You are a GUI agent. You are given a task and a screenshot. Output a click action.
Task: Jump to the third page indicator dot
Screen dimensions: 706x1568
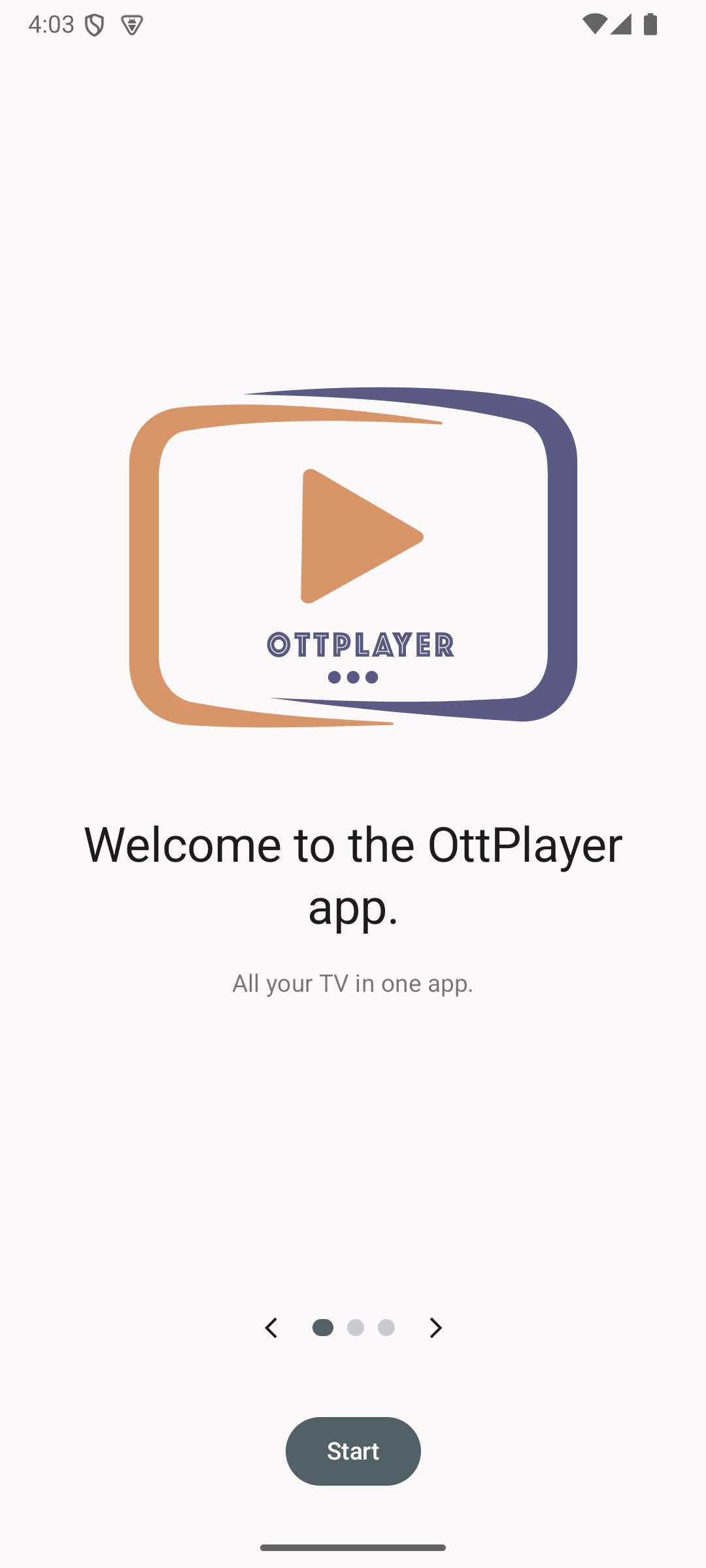point(386,1328)
